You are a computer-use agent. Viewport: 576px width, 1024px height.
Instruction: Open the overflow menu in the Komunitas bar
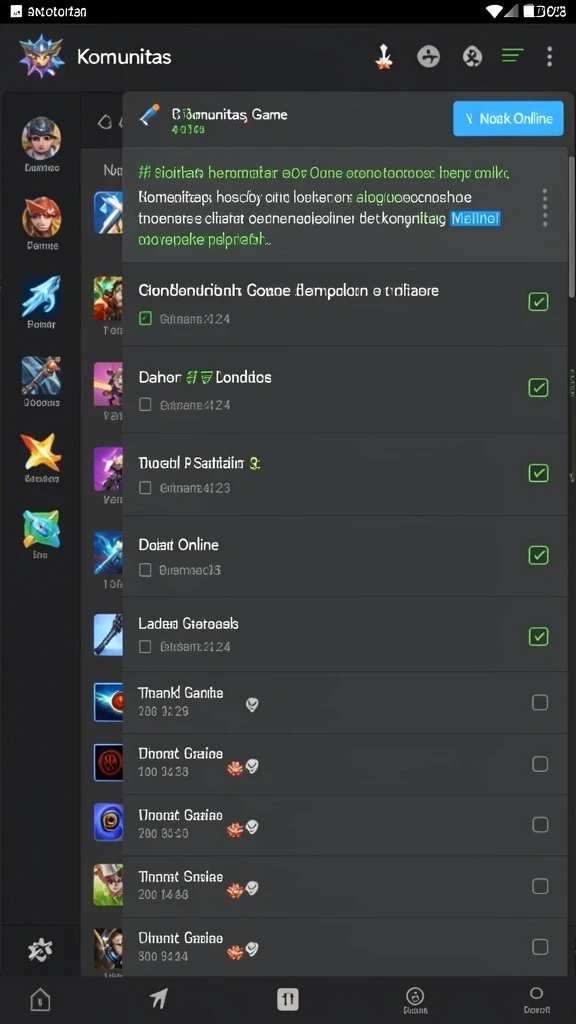[x=549, y=57]
